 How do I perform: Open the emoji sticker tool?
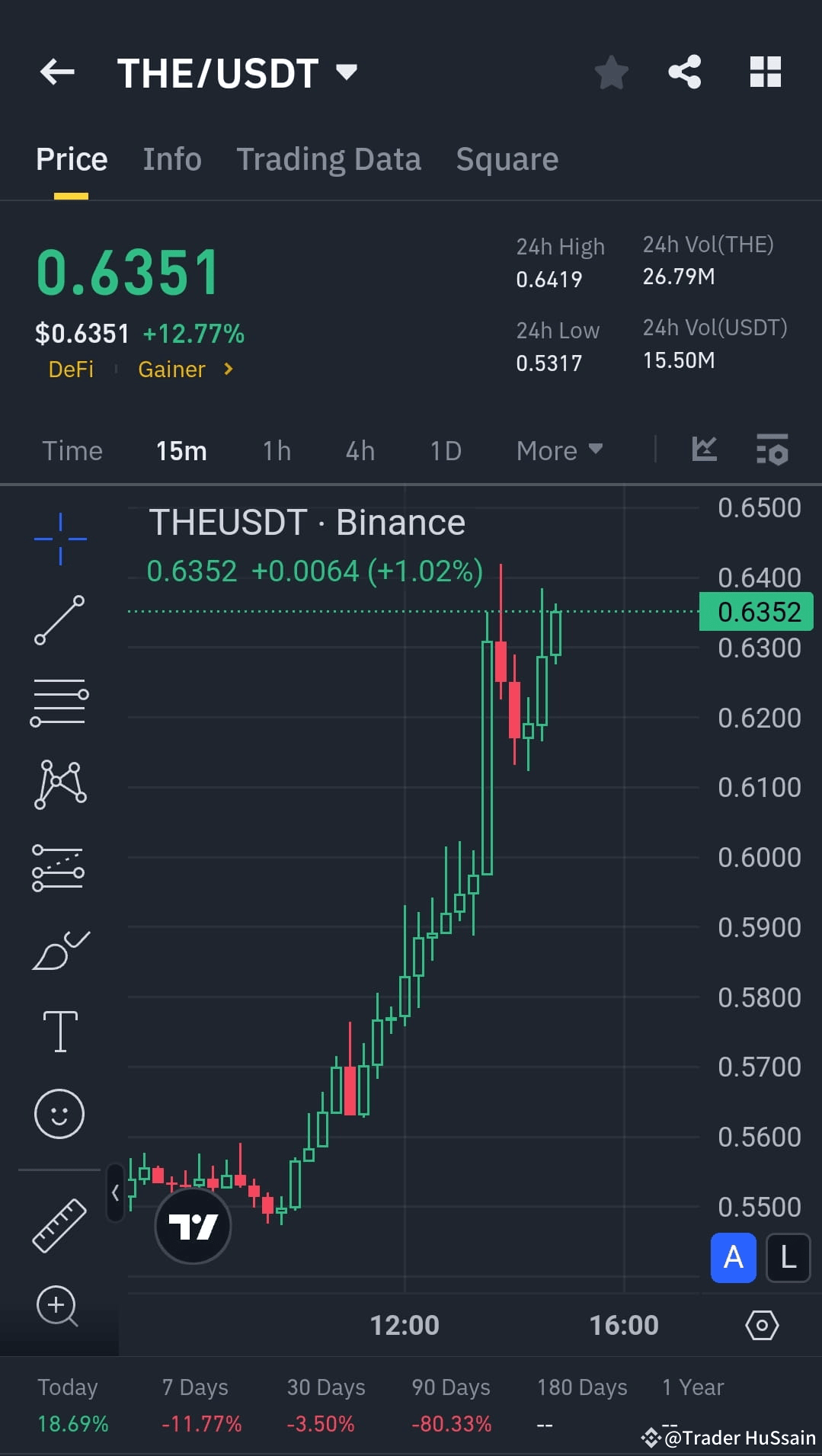59,1112
